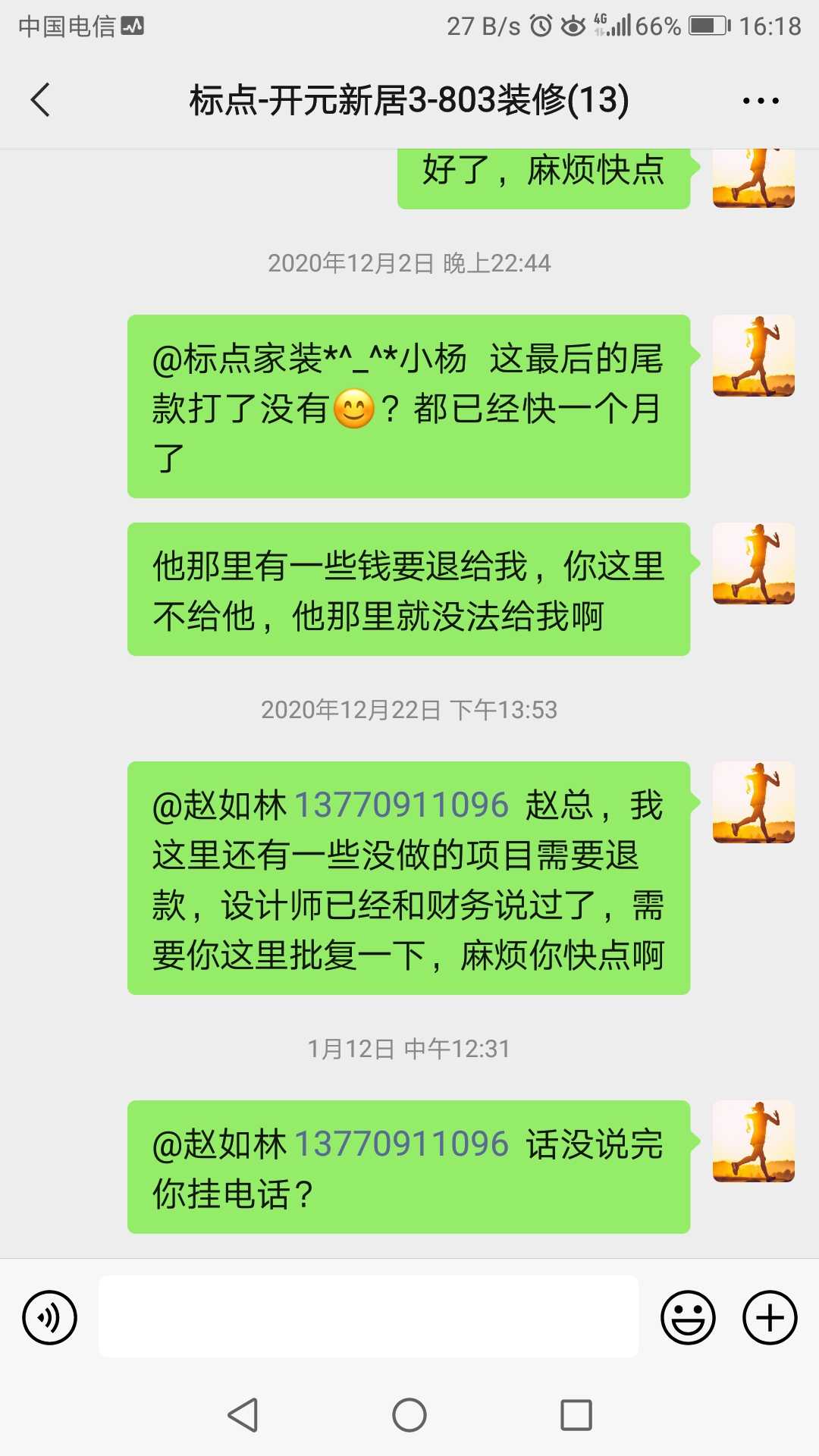Tap the message text field

369,1316
